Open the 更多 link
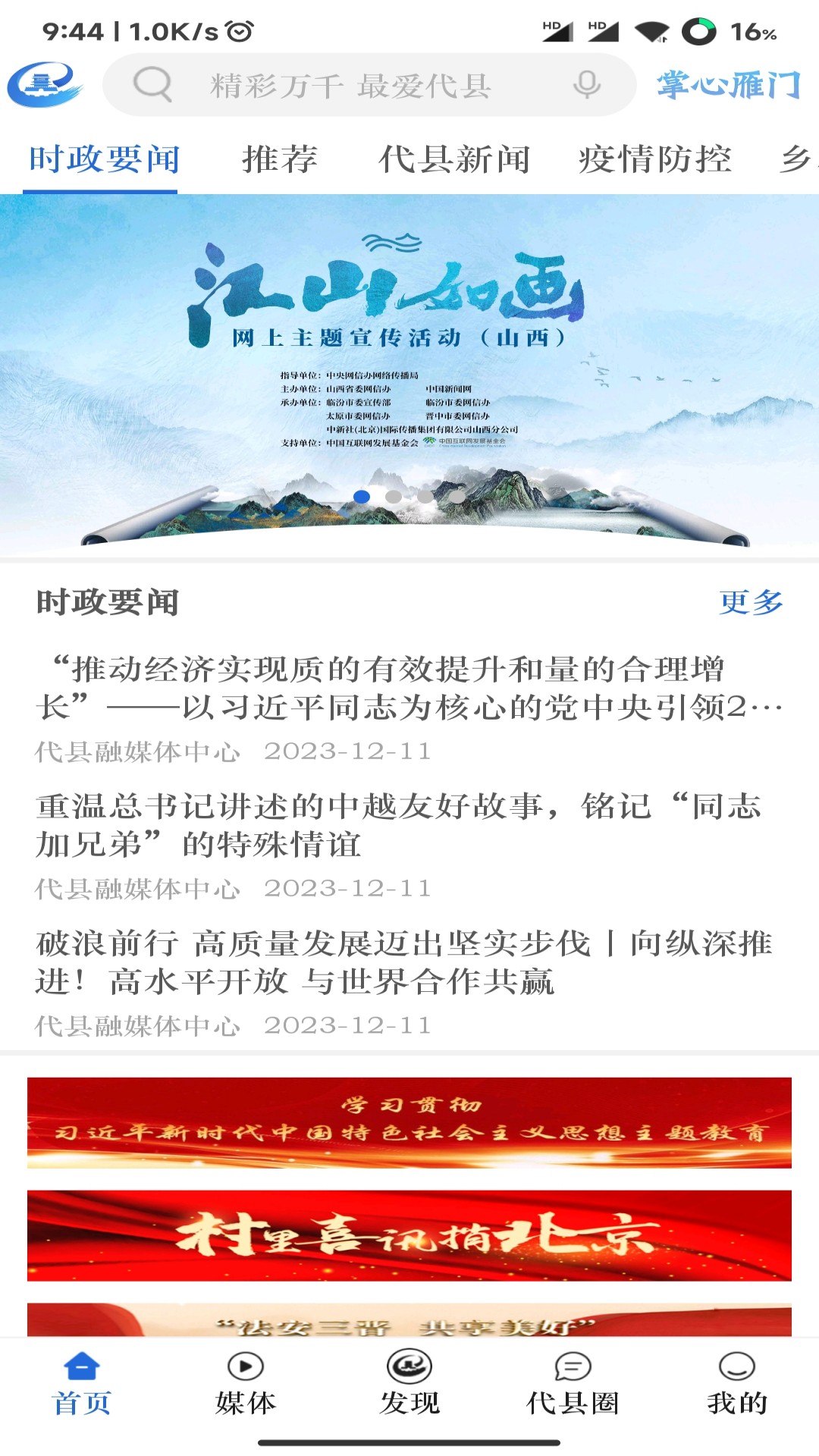819x1456 pixels. [x=750, y=603]
